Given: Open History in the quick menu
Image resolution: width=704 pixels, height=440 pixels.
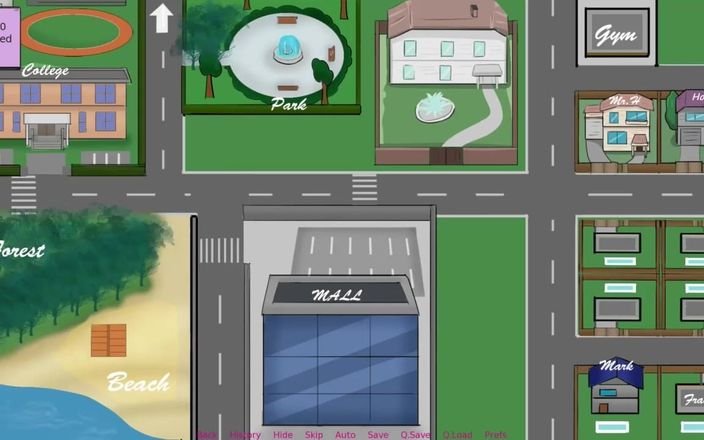Looking at the screenshot, I should [245, 435].
